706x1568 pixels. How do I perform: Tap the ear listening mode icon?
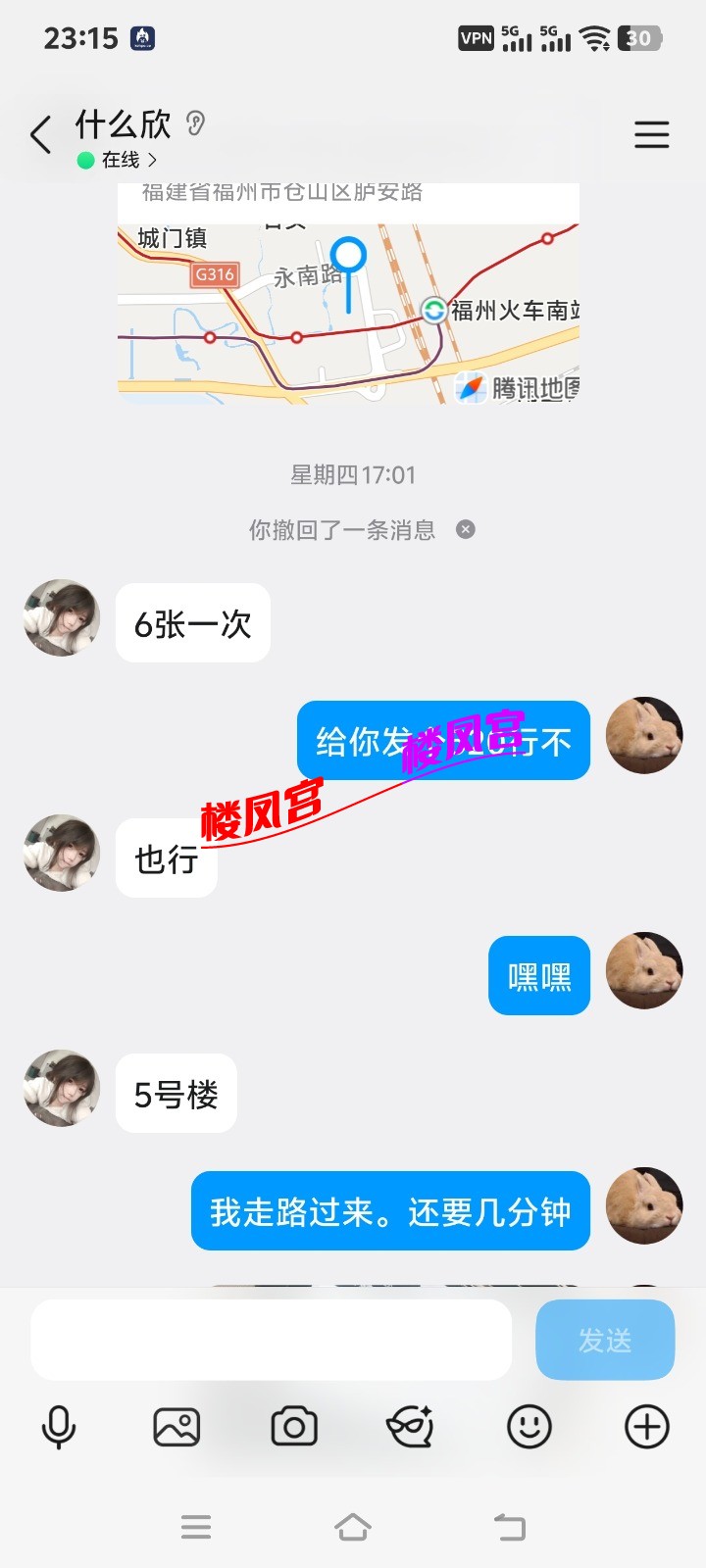[x=196, y=123]
